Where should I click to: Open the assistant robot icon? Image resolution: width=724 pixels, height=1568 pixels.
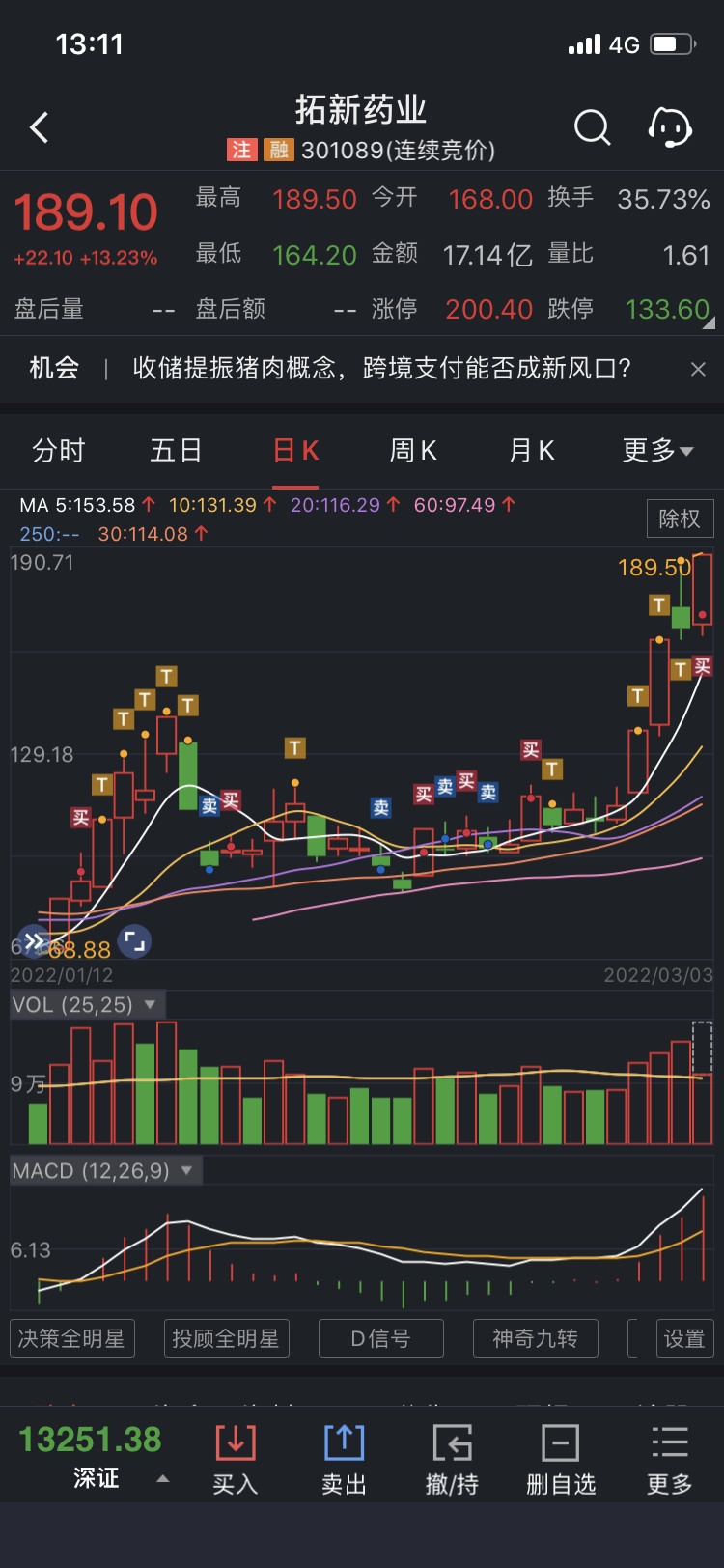[670, 126]
